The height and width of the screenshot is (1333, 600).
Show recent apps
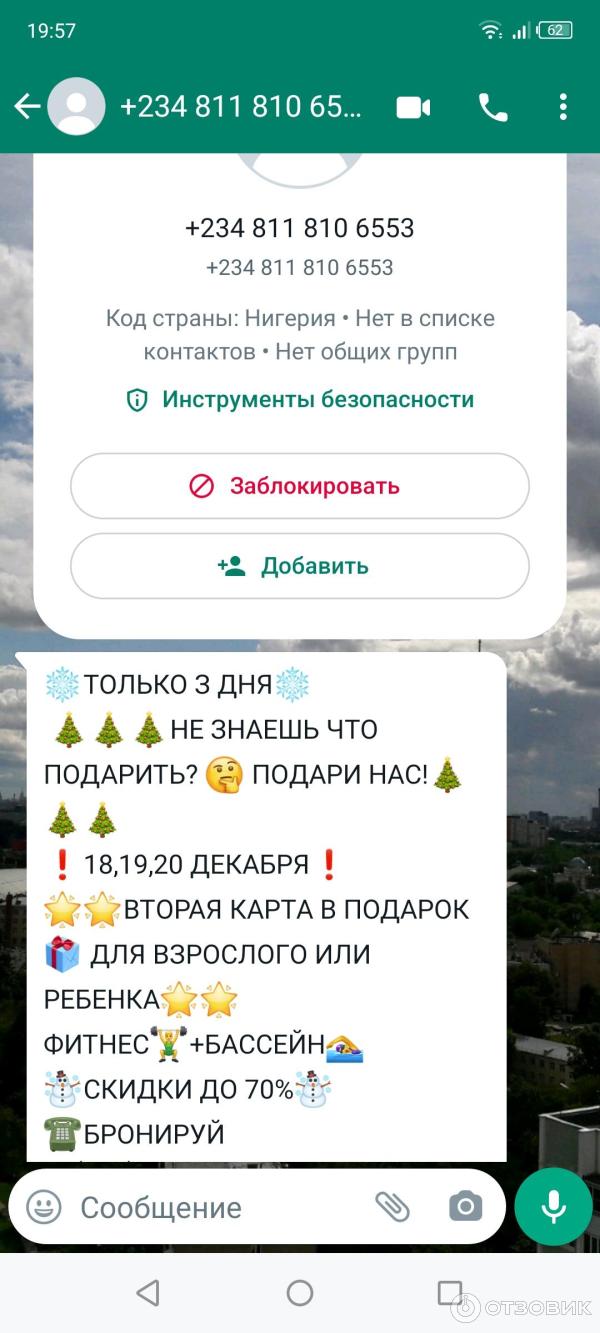[450, 1293]
